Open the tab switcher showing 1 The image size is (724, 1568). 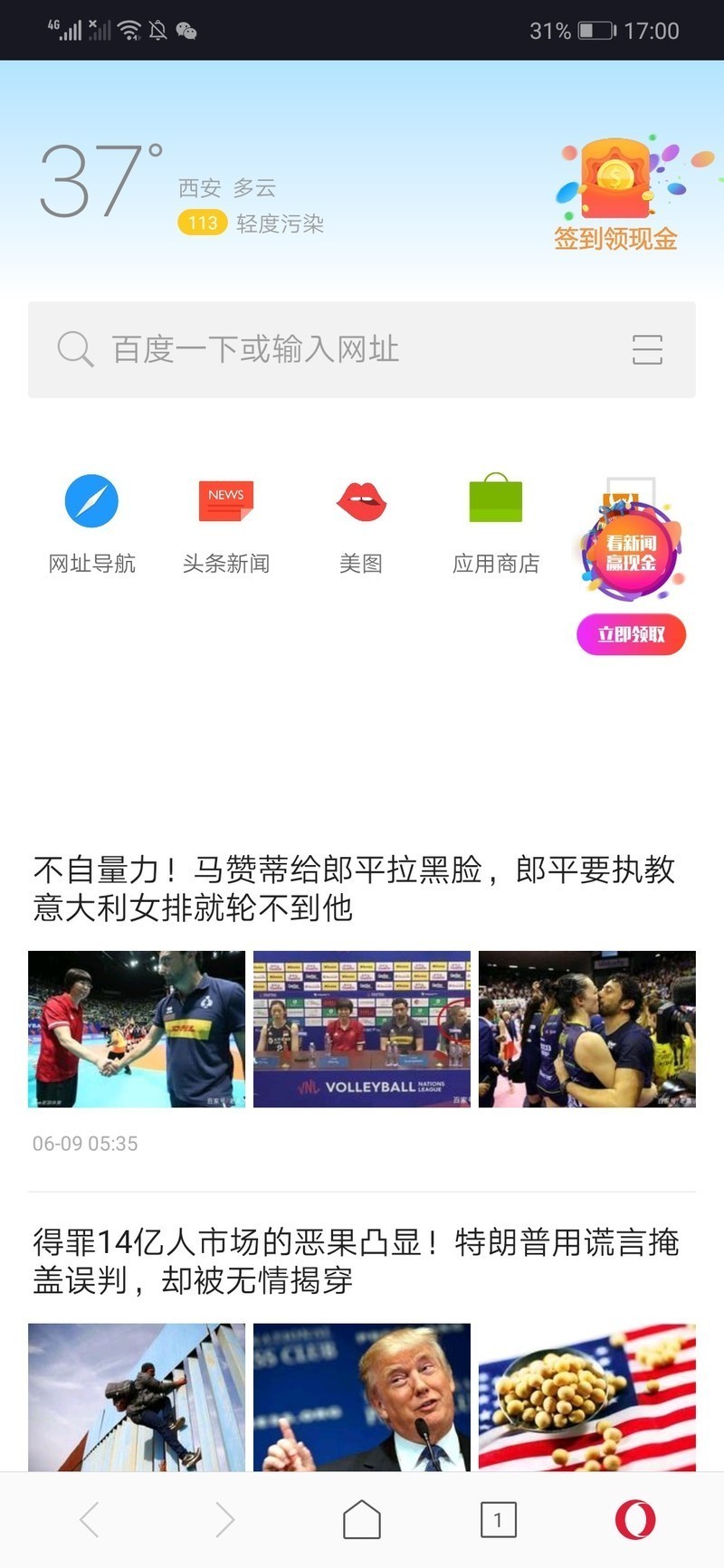coord(496,1520)
